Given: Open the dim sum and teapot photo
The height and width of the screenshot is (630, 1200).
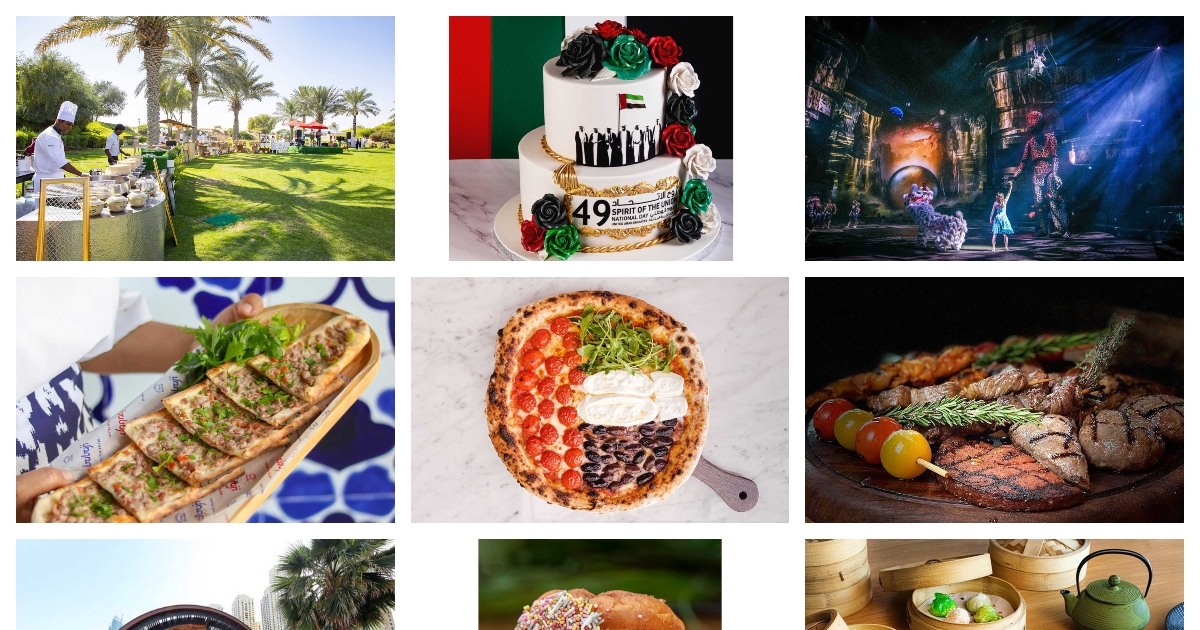Looking at the screenshot, I should coord(994,585).
